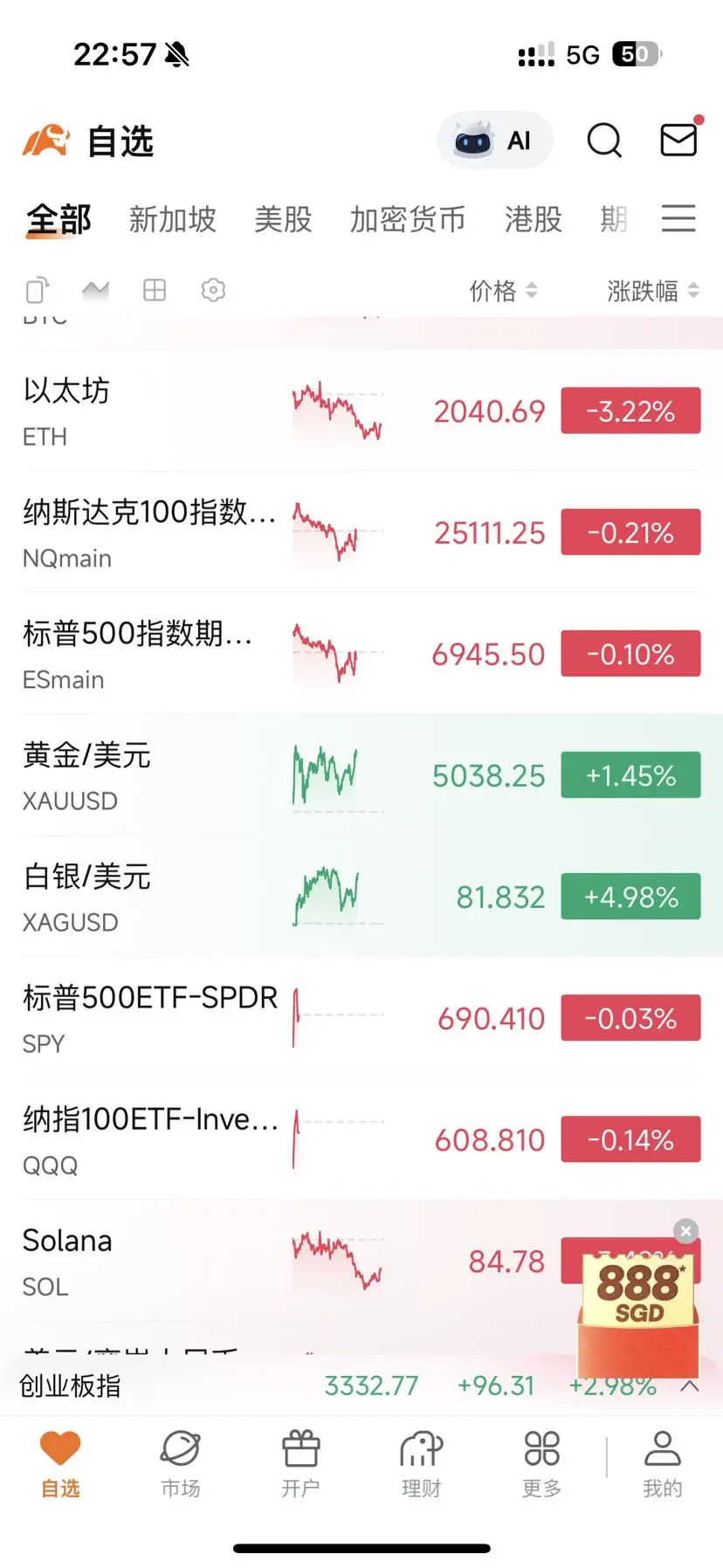The width and height of the screenshot is (723, 1568).
Task: Sort watchlist by 价格
Action: pos(503,291)
